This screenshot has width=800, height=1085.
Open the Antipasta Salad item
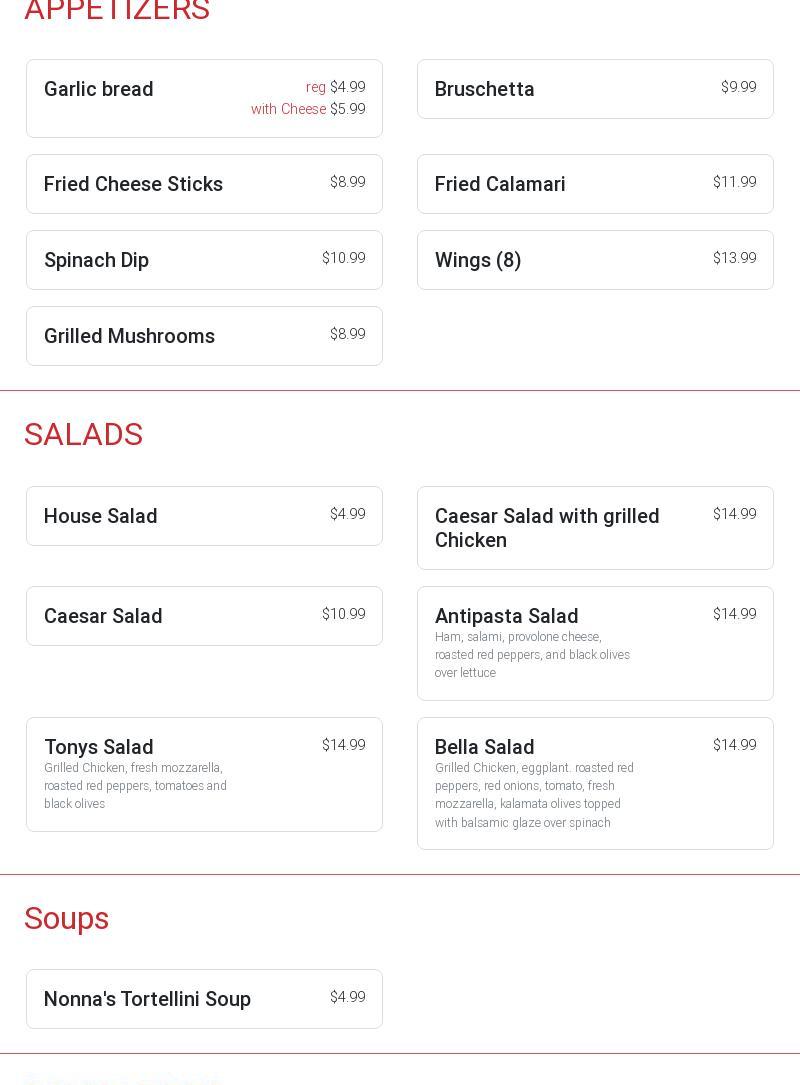click(x=595, y=643)
